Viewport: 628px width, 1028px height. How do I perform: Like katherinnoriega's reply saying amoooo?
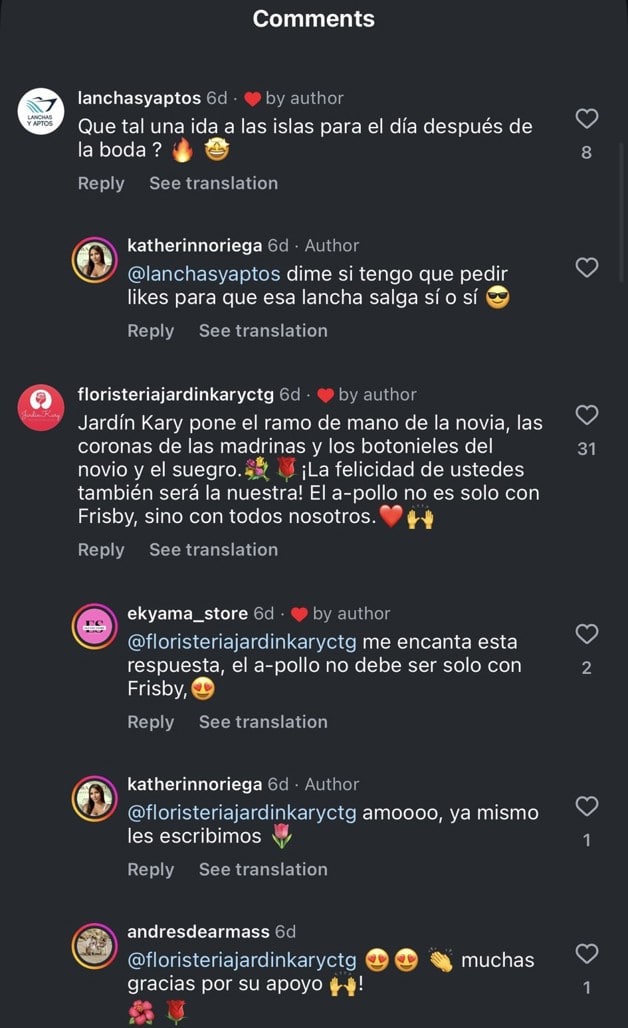[x=587, y=806]
